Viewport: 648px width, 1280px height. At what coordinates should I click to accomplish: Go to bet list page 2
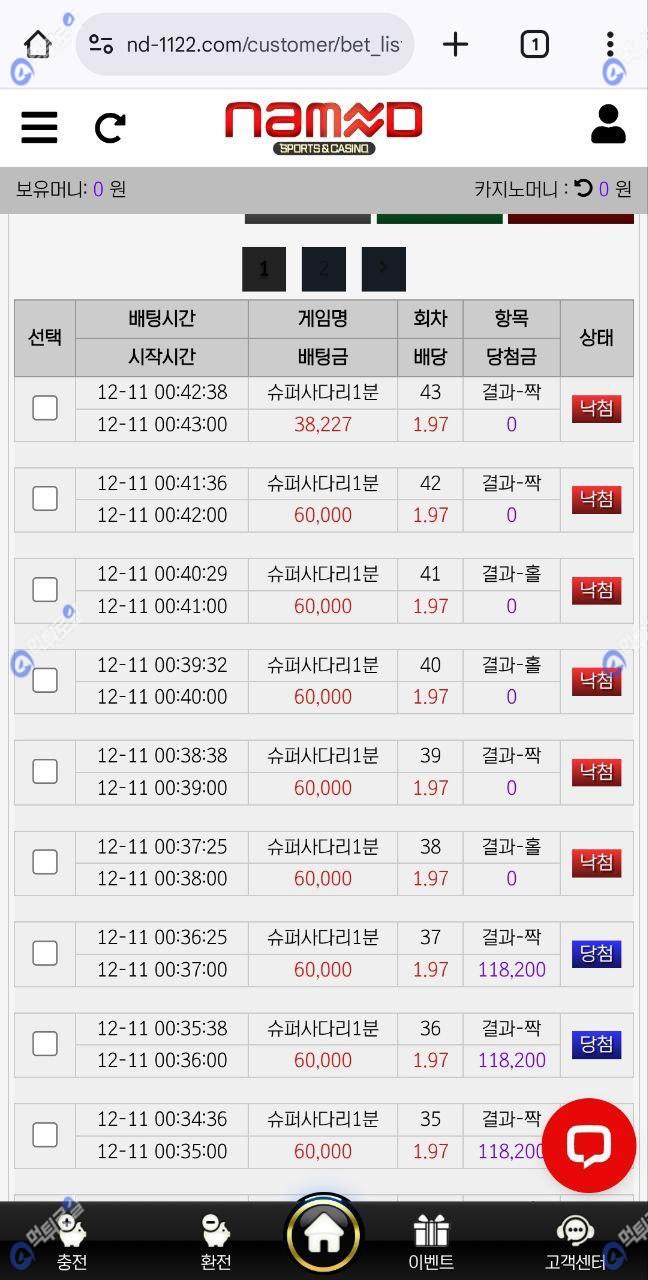click(324, 269)
